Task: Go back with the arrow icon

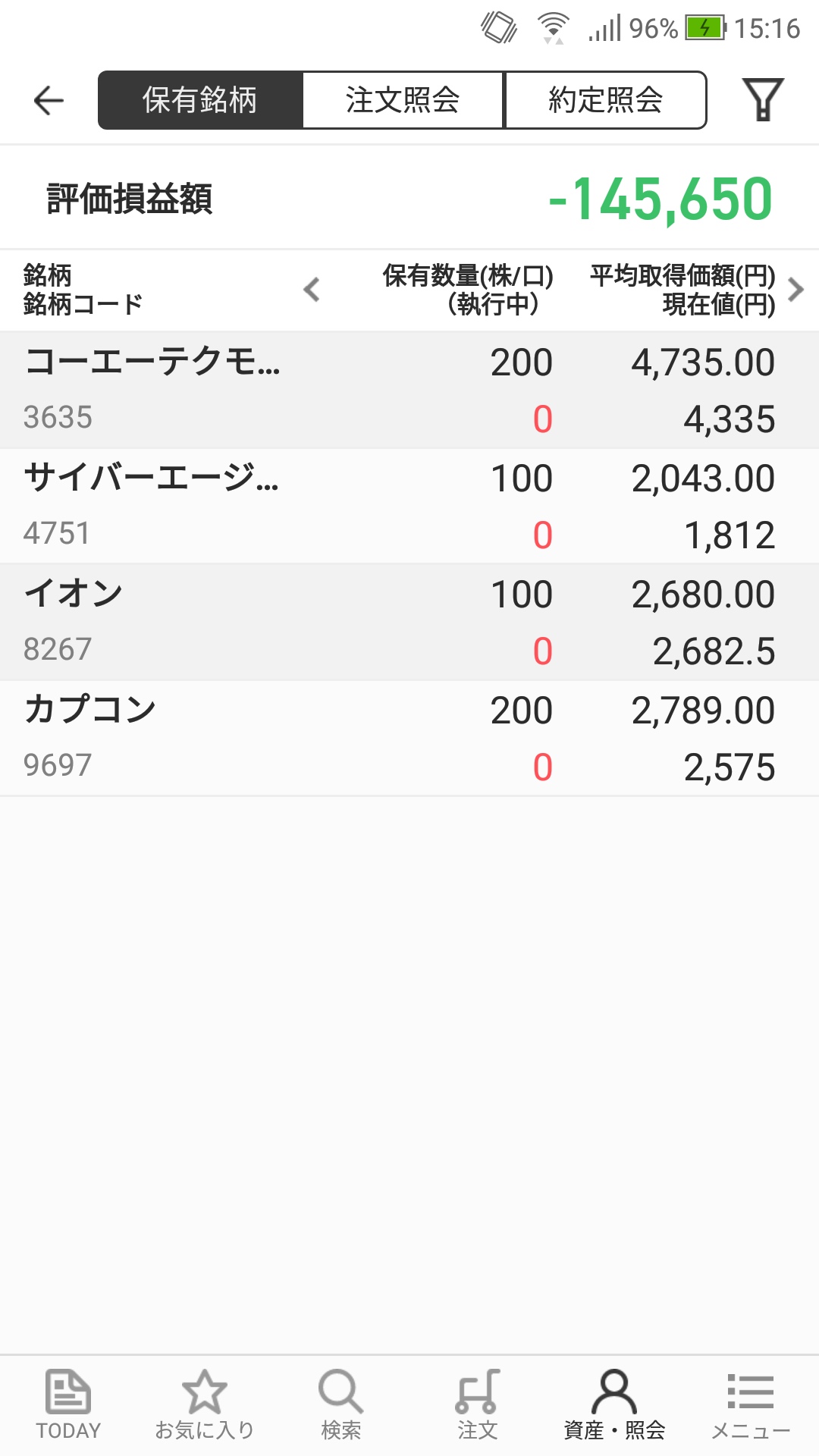Action: point(49,100)
